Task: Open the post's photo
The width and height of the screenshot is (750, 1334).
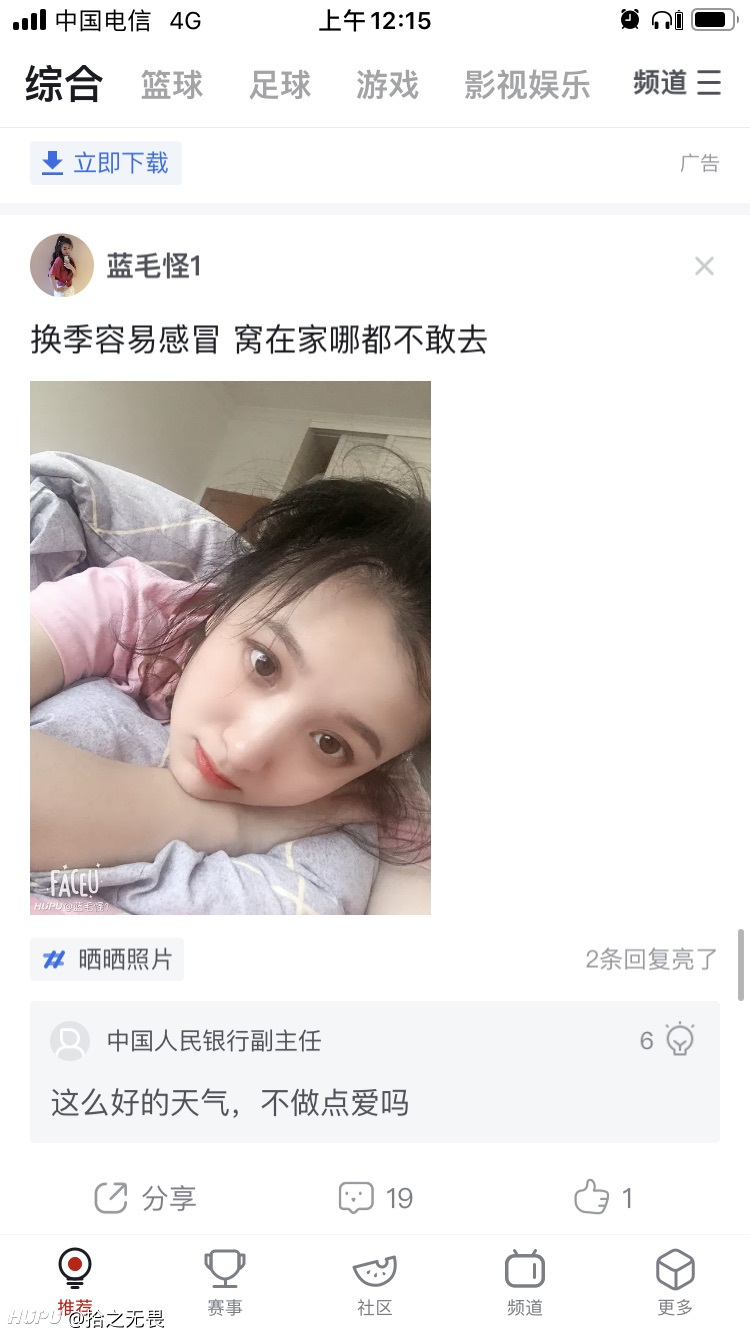Action: coord(230,647)
